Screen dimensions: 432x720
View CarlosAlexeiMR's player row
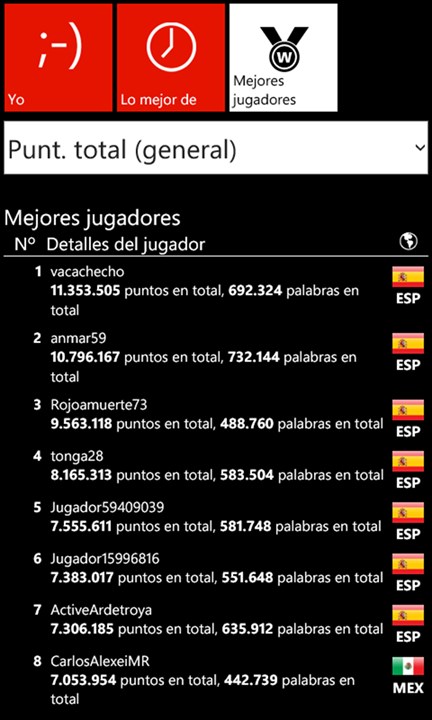[x=216, y=681]
